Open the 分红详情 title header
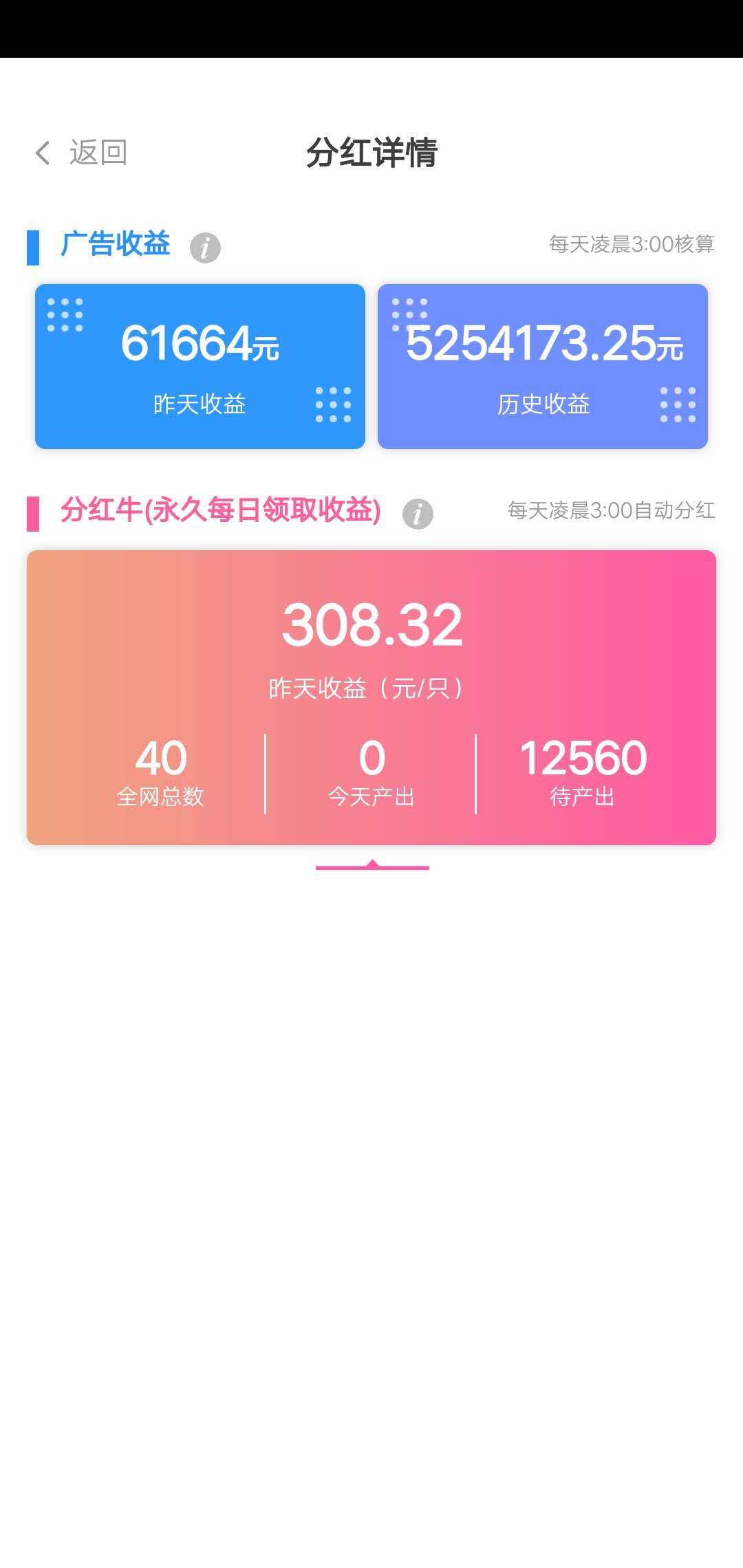Screen dimensions: 743x1568 point(371,153)
